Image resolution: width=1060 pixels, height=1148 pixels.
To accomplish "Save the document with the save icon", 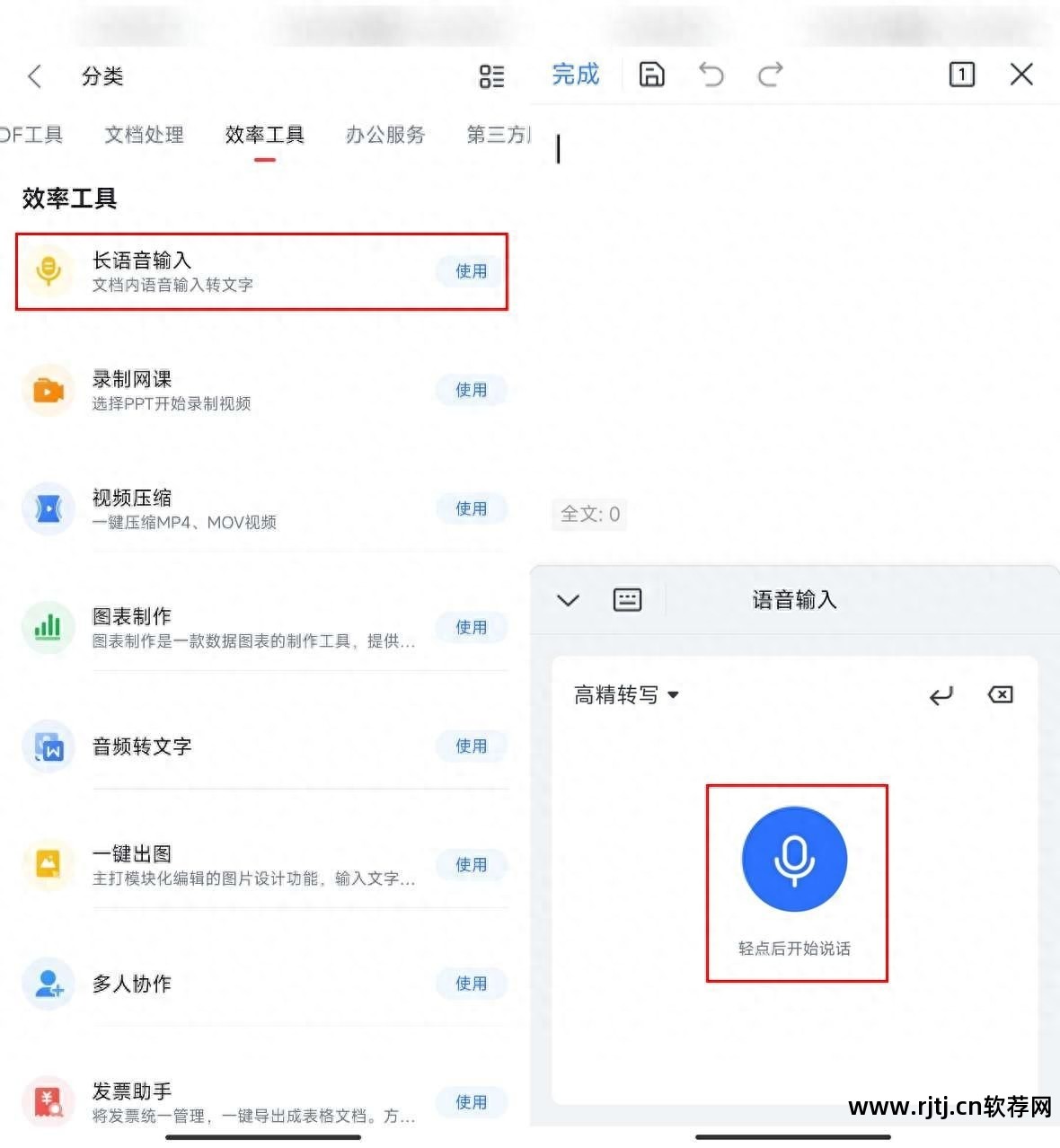I will point(651,75).
